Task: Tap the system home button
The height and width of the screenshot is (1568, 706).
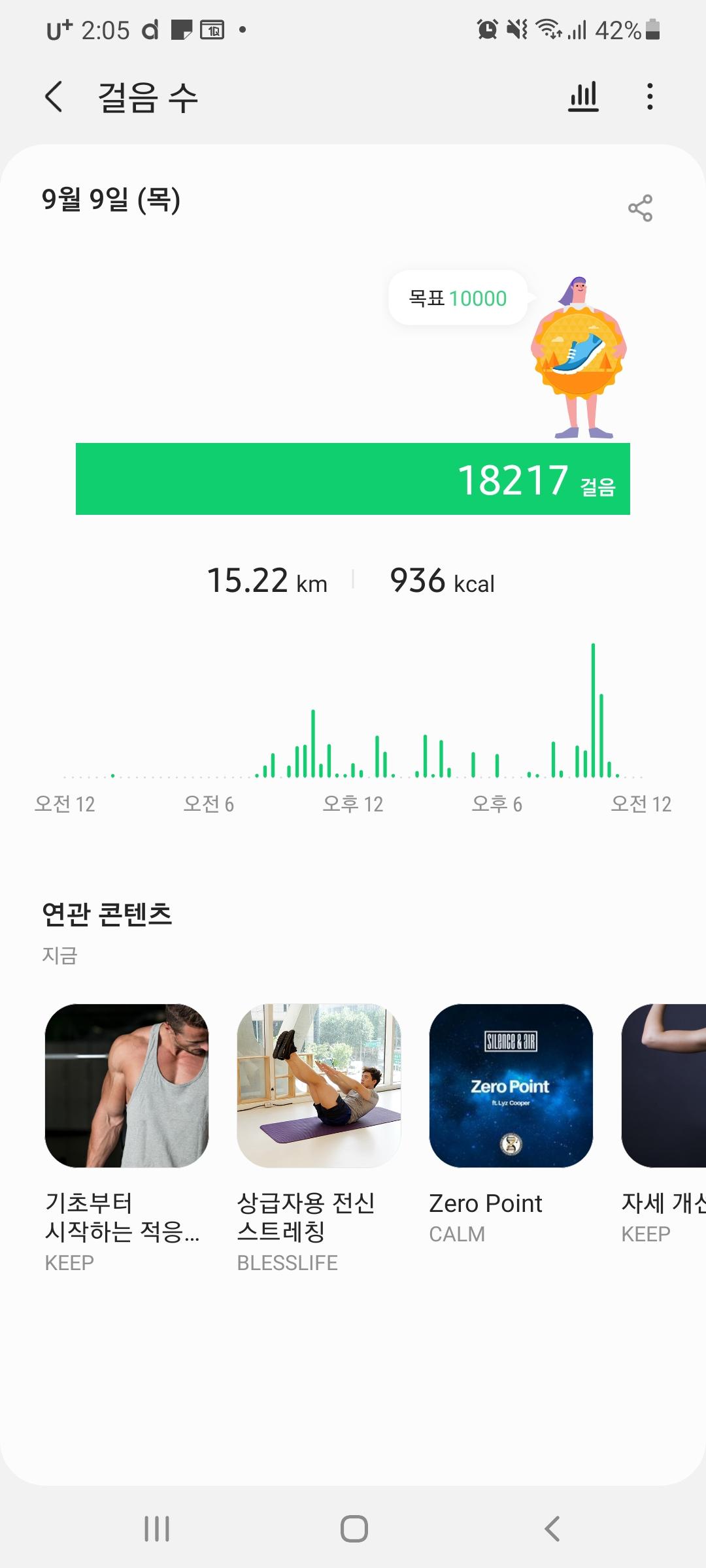Action: point(354,1529)
